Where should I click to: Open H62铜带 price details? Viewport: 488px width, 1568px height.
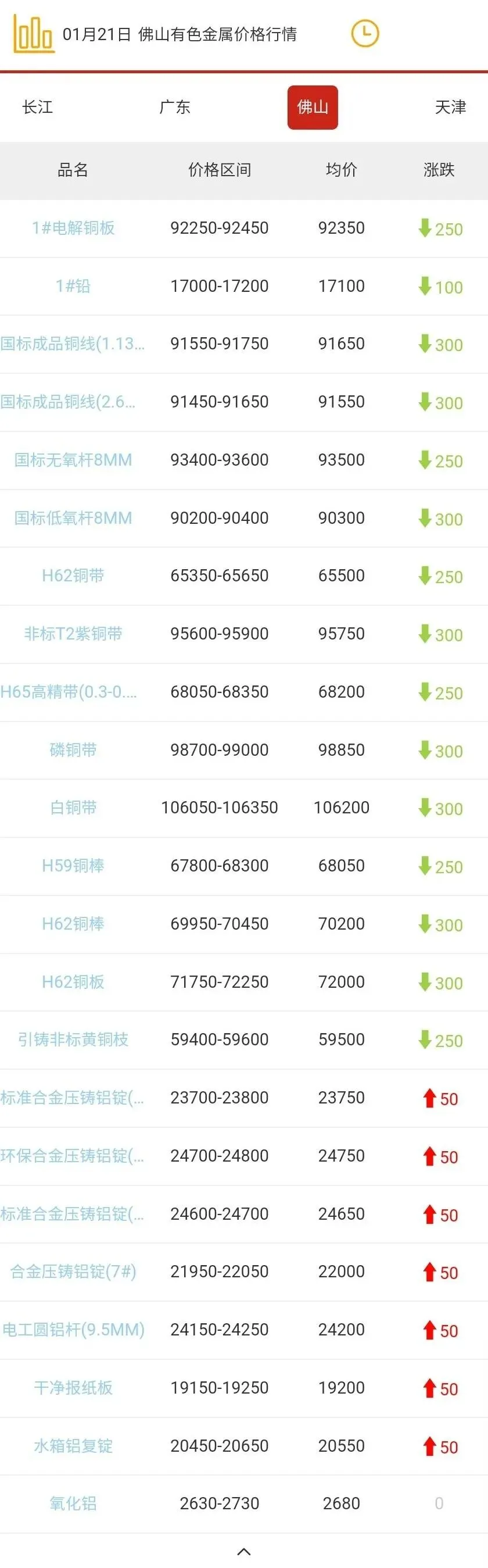[x=73, y=576]
